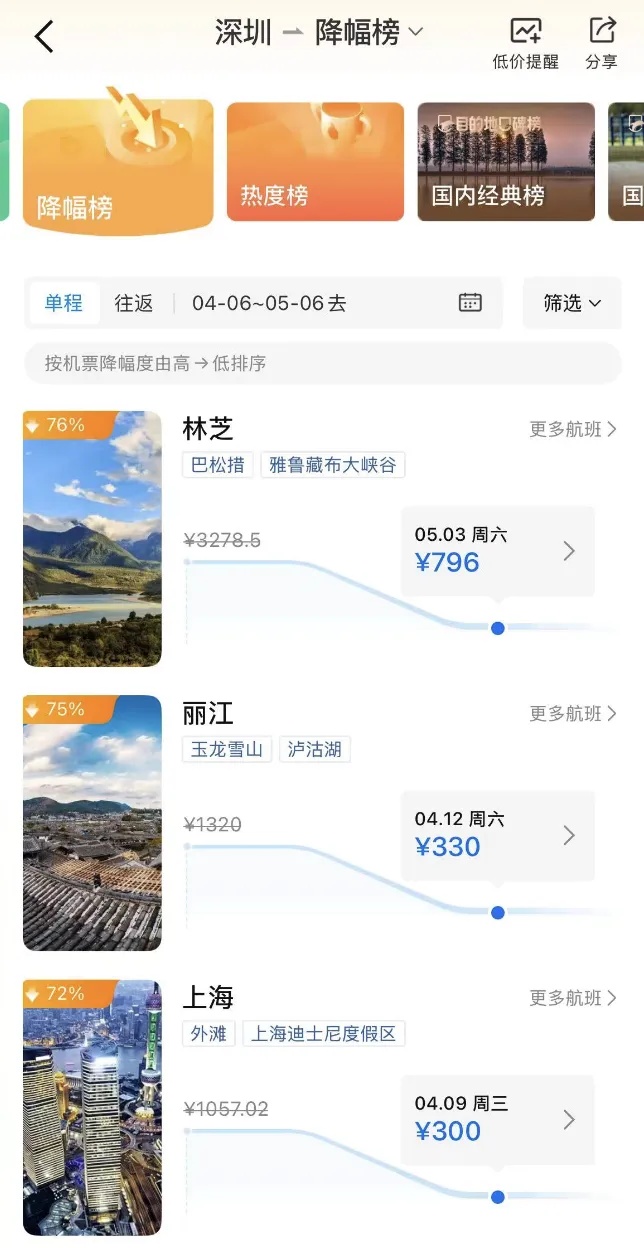Switch to the 国内经典榜 ranking
Viewport: 644px width, 1248px height.
506,161
